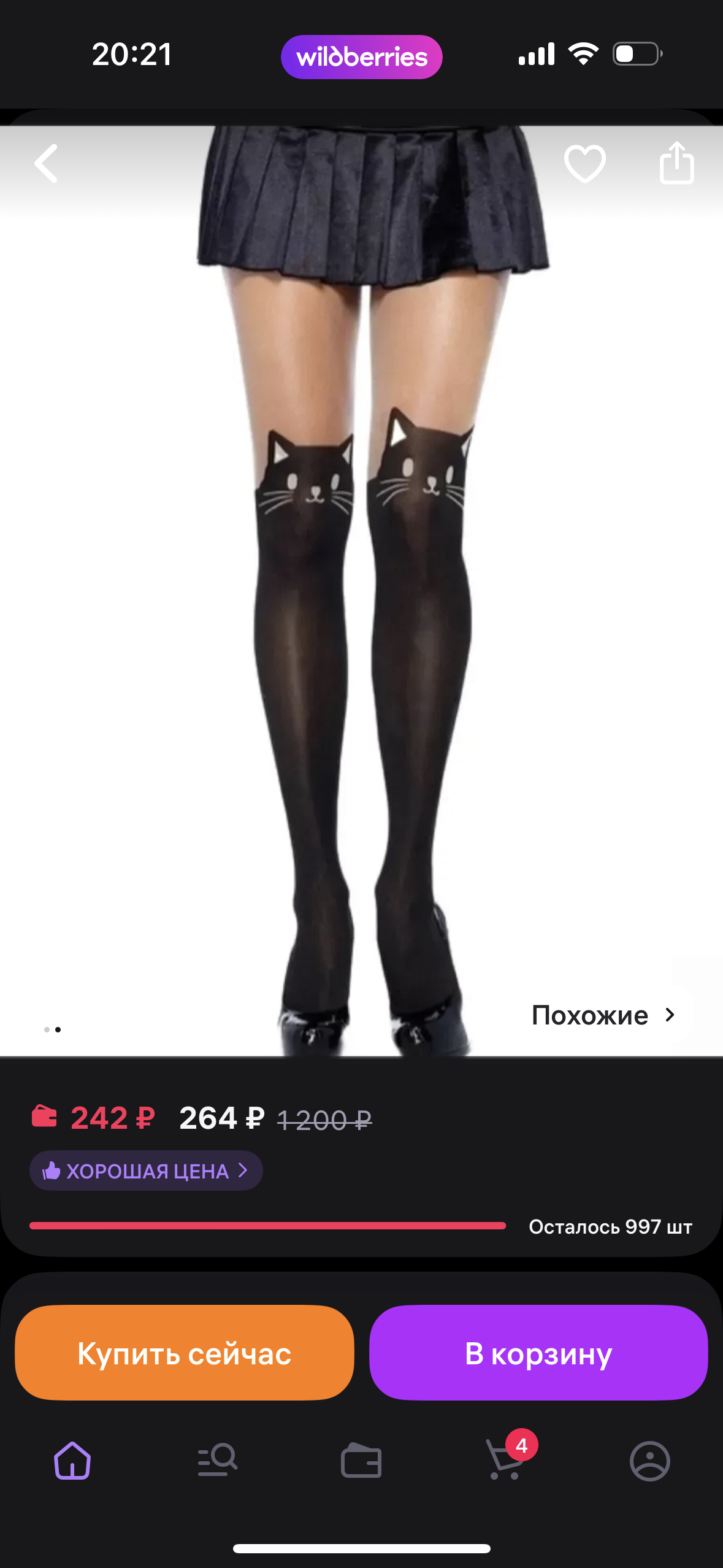Add product to favorites with heart icon

click(584, 163)
